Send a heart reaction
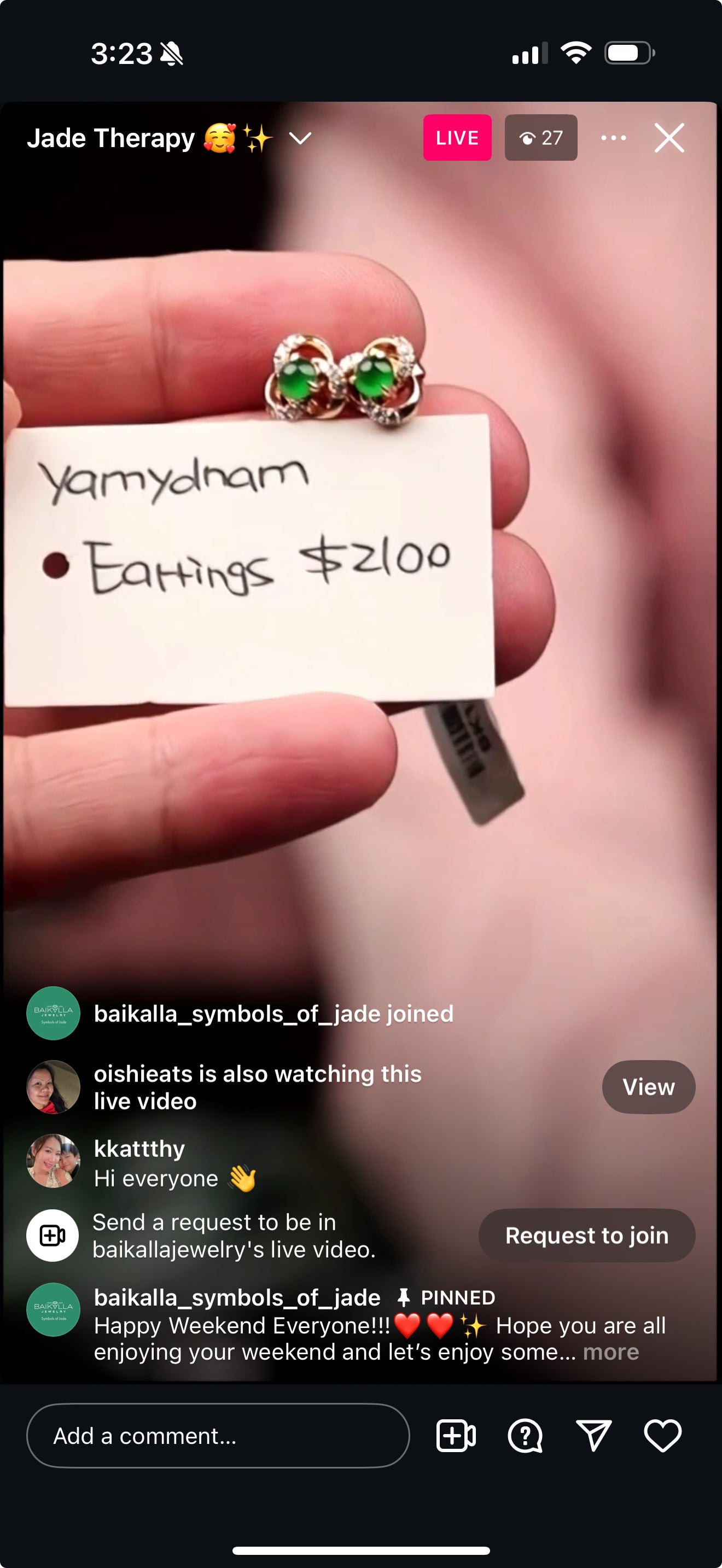Screen dimensions: 722x1568 pos(662,1436)
